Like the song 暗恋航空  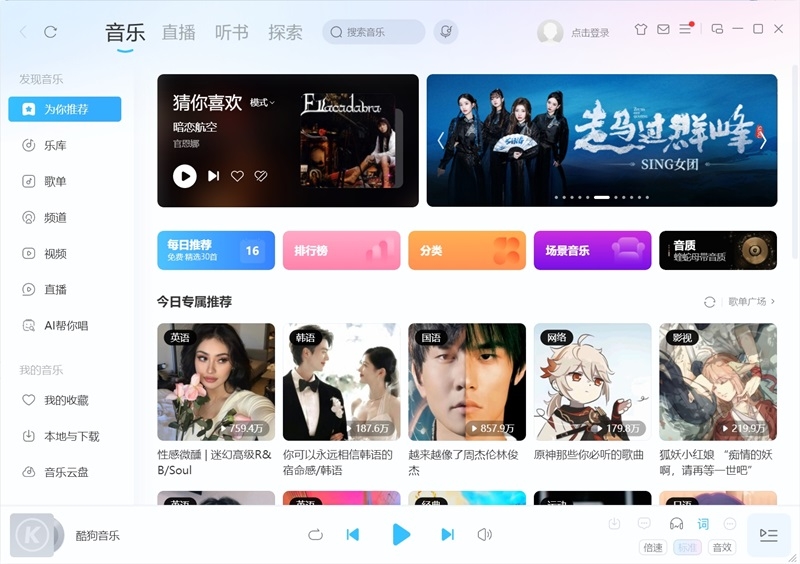(x=237, y=176)
